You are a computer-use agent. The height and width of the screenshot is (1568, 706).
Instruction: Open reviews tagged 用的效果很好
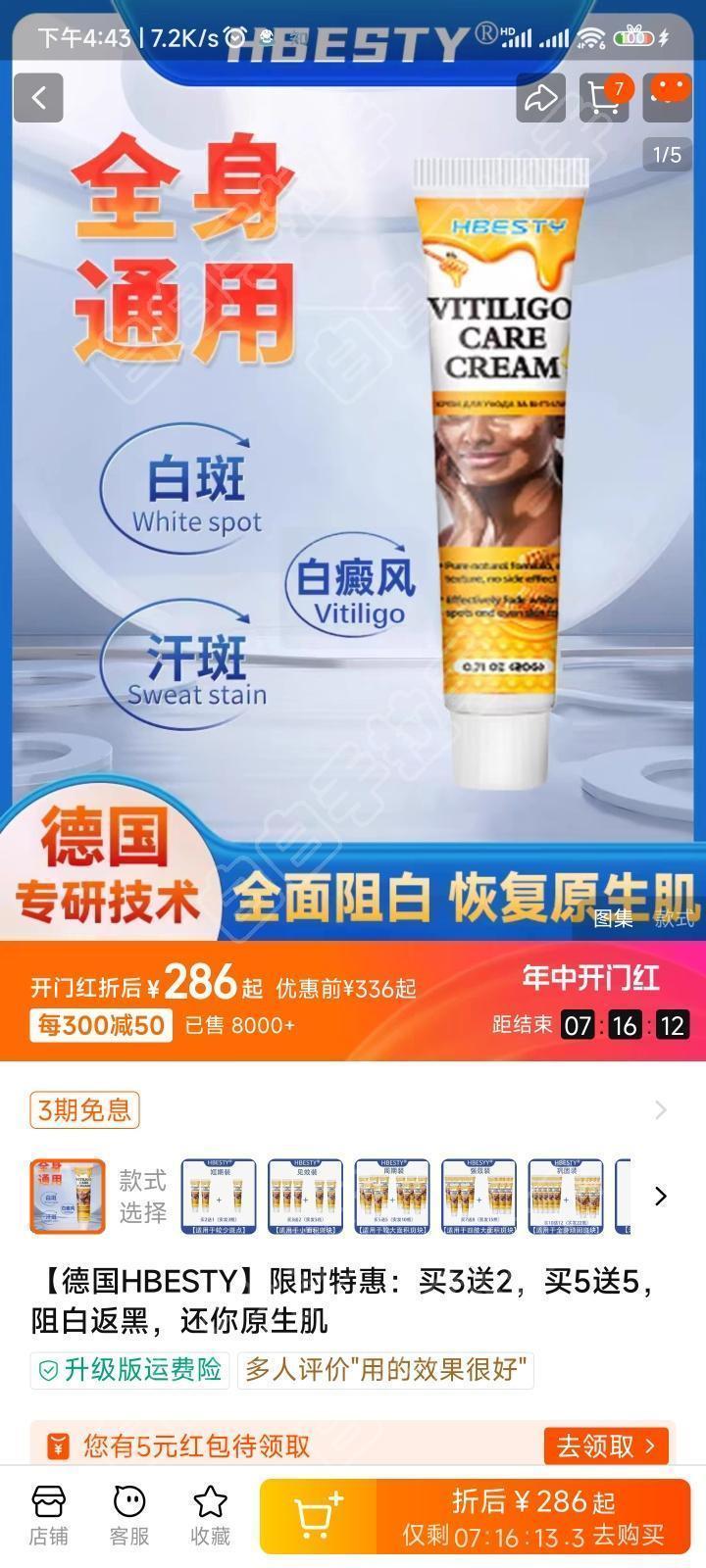385,1369
